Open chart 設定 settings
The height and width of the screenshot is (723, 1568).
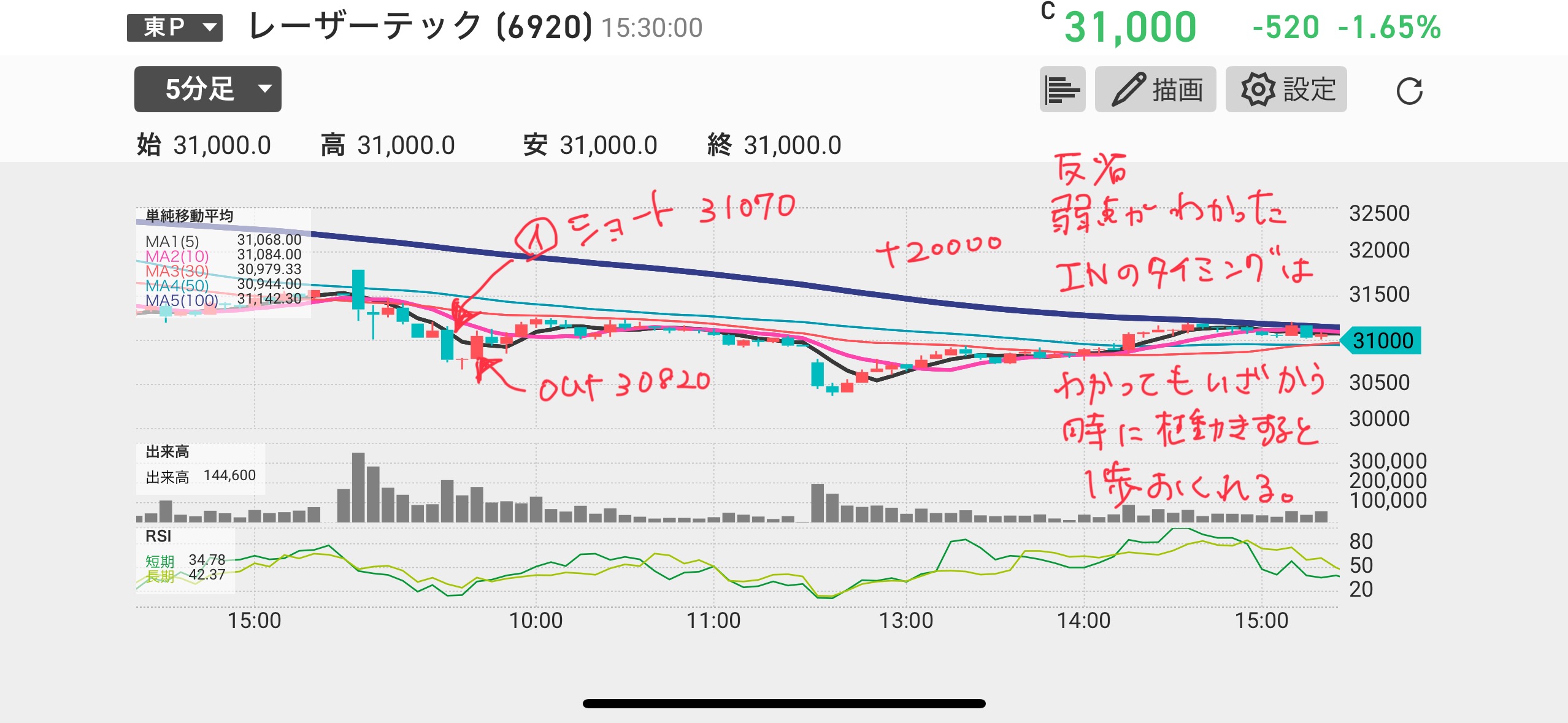tap(1286, 90)
